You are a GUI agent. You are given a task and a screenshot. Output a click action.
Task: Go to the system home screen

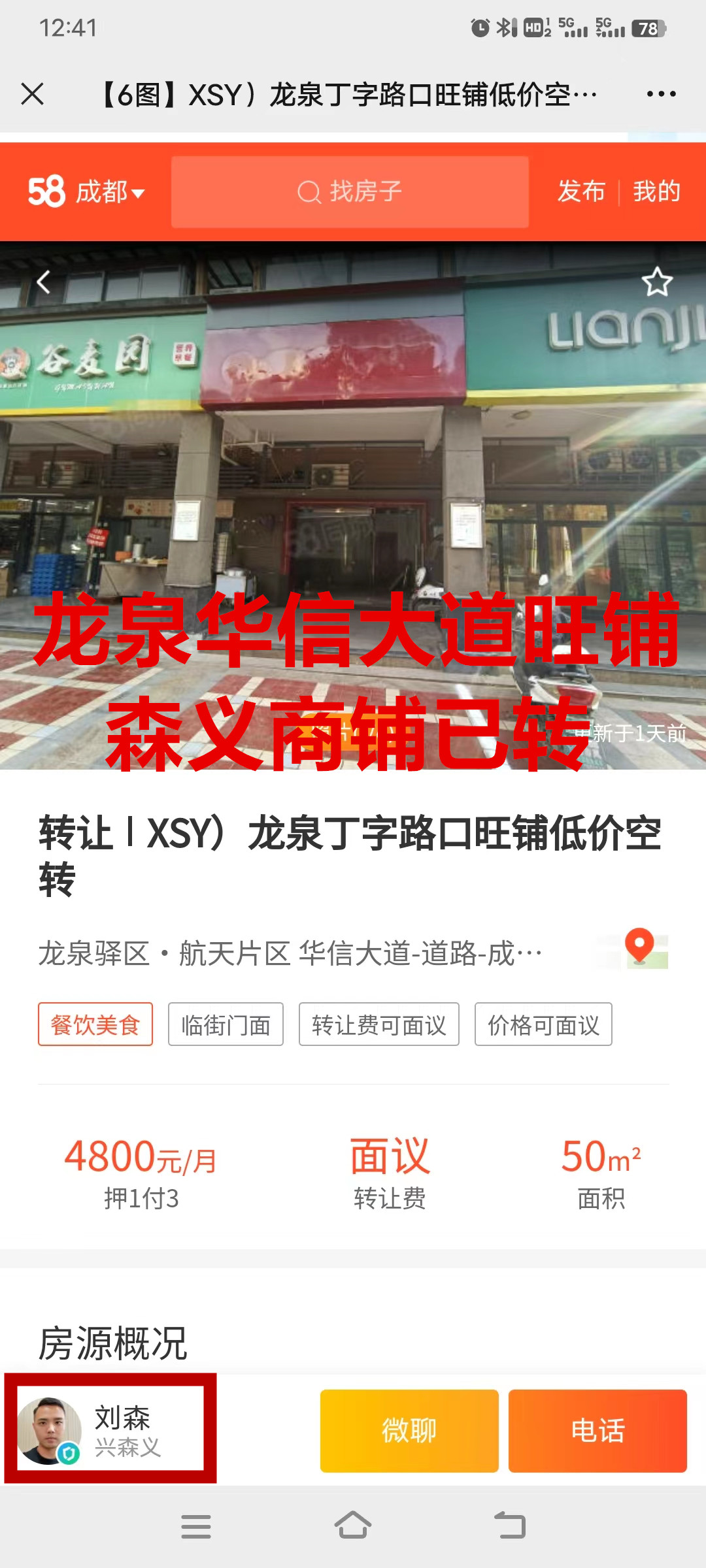pyautogui.click(x=353, y=1526)
